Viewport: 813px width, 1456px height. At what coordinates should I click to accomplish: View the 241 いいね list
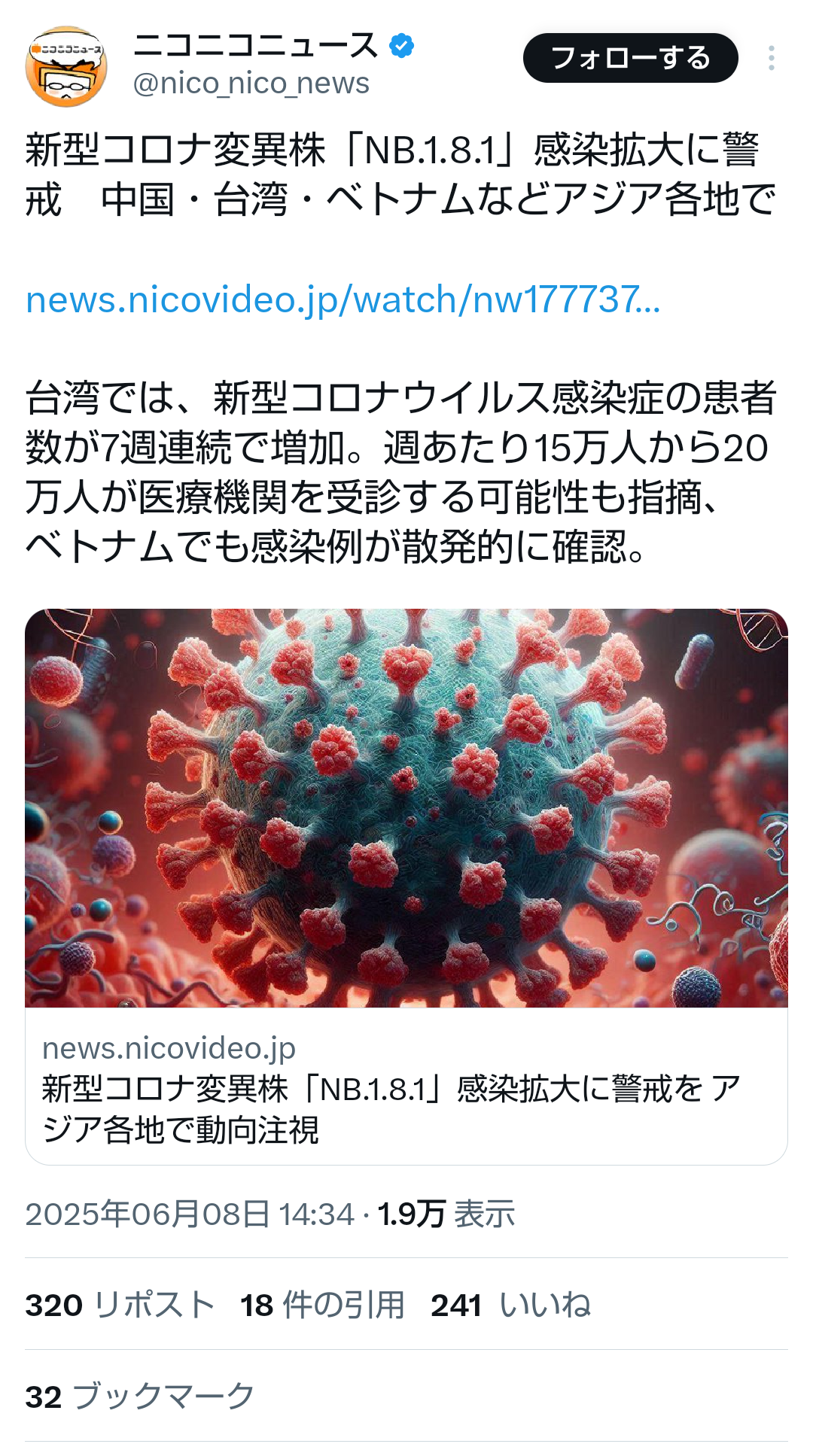click(x=511, y=1305)
